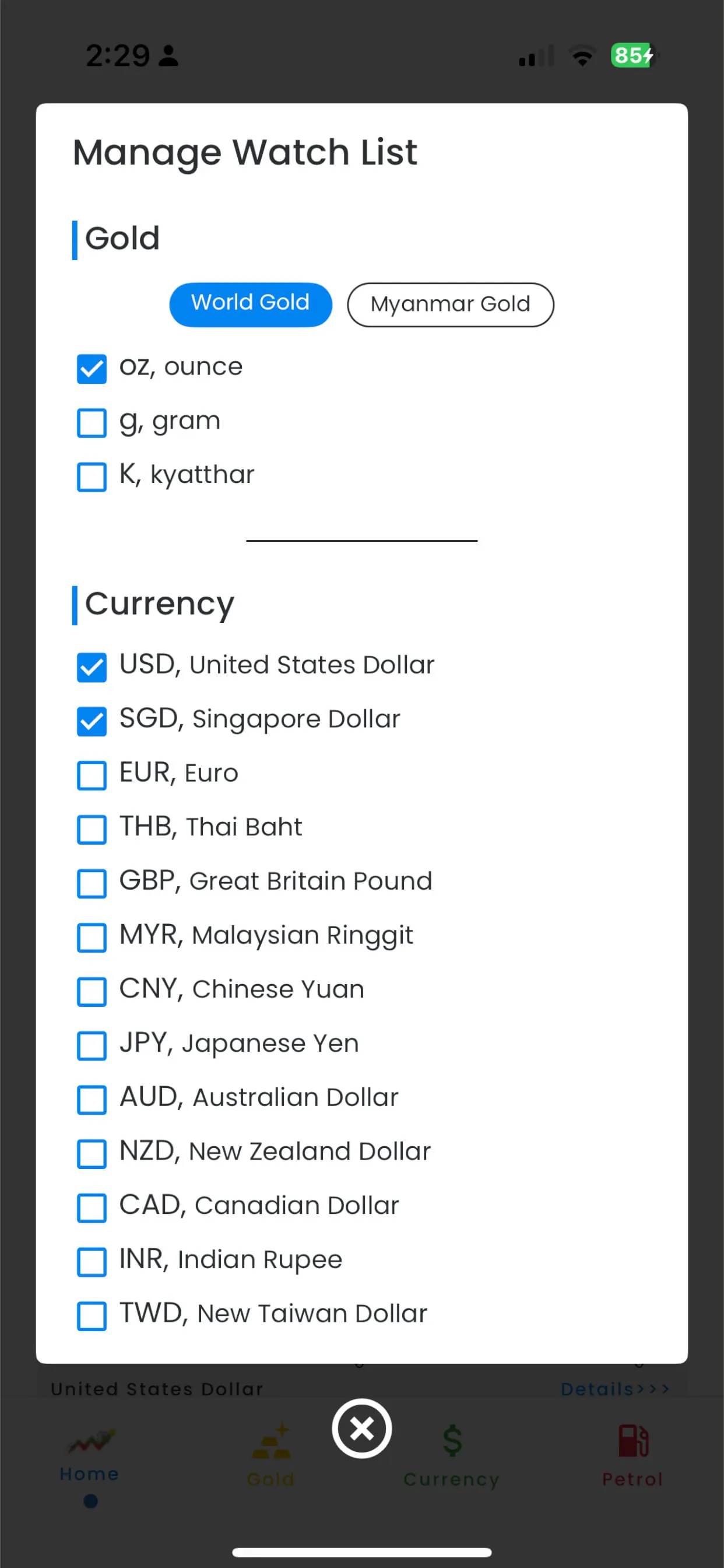Select GBP, Great Britain Pound
The width and height of the screenshot is (724, 1568).
92,883
